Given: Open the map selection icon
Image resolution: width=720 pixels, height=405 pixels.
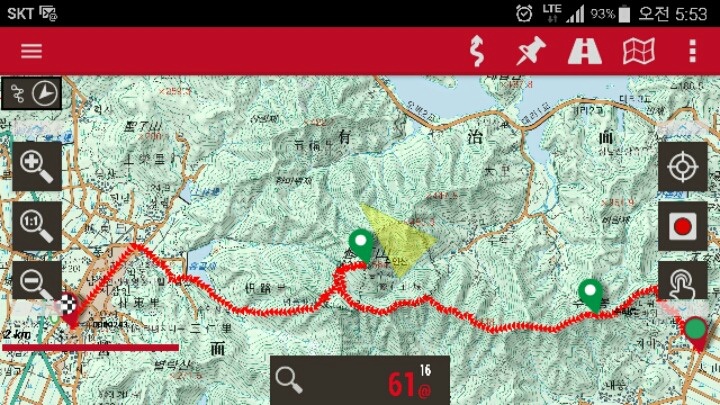Looking at the screenshot, I should click(639, 51).
